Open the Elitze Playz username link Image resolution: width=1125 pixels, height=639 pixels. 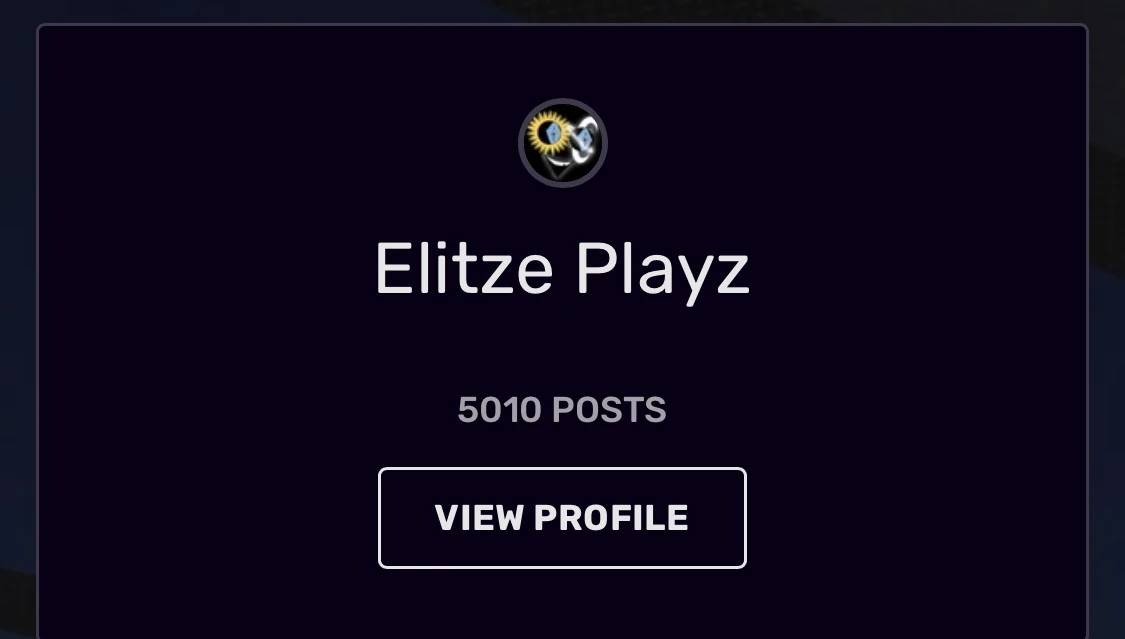click(562, 270)
